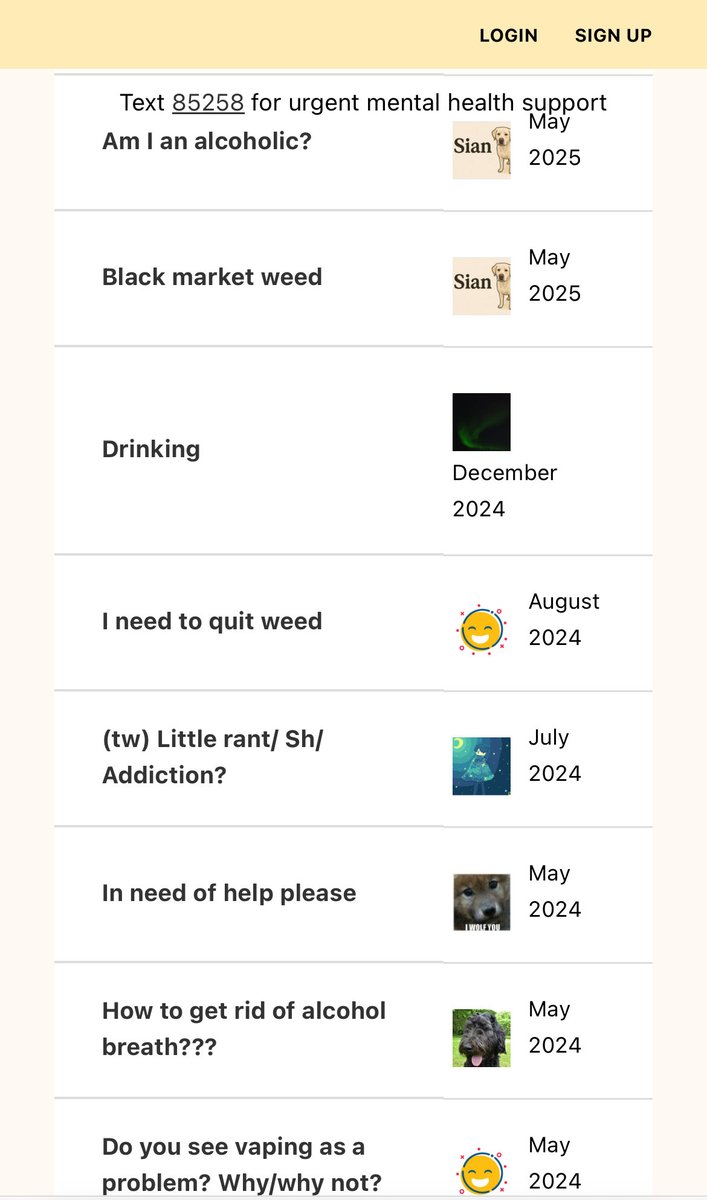Tap the LOGIN link
This screenshot has height=1200, width=707.
pos(508,36)
